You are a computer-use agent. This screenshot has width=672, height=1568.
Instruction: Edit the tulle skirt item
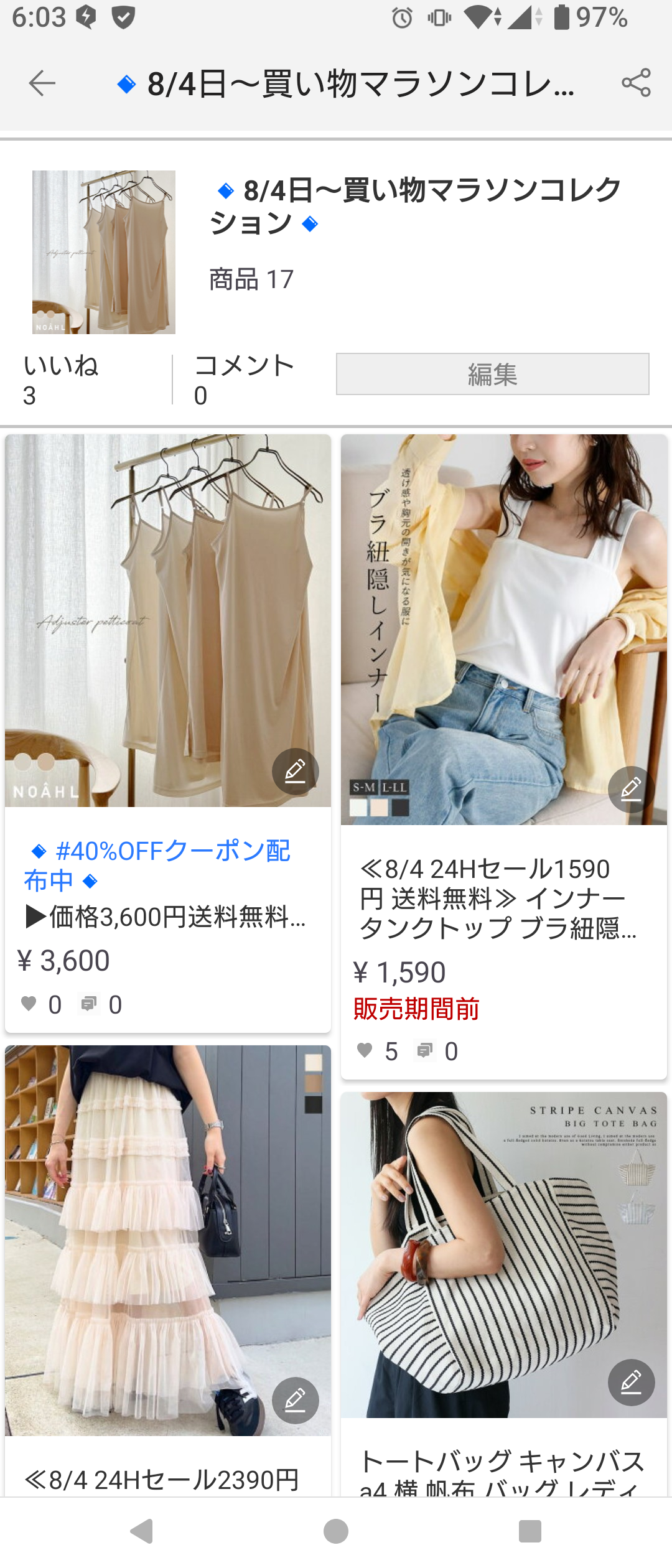point(295,1400)
